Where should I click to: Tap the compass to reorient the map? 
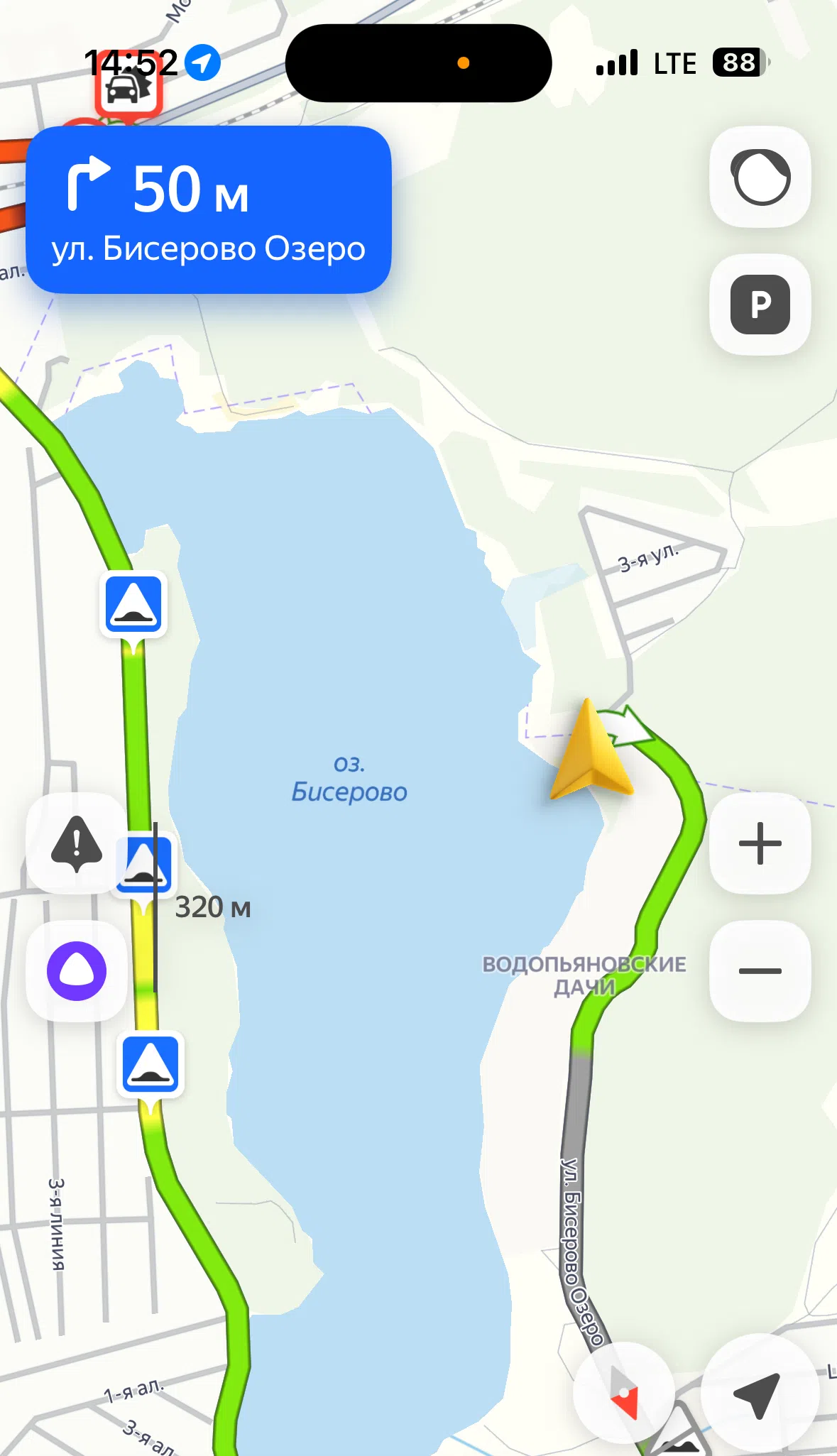tap(624, 1393)
